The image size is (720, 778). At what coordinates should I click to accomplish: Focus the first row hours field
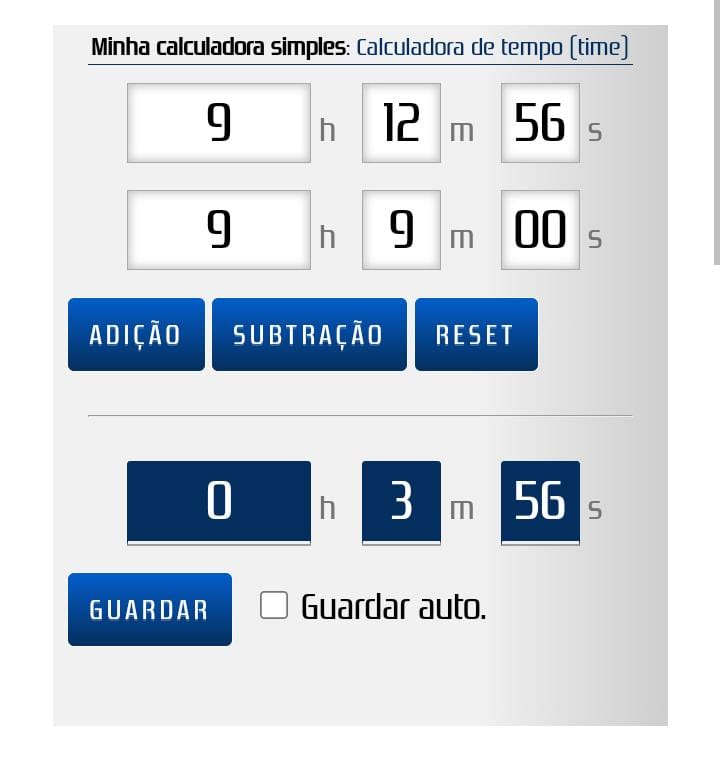pos(219,123)
